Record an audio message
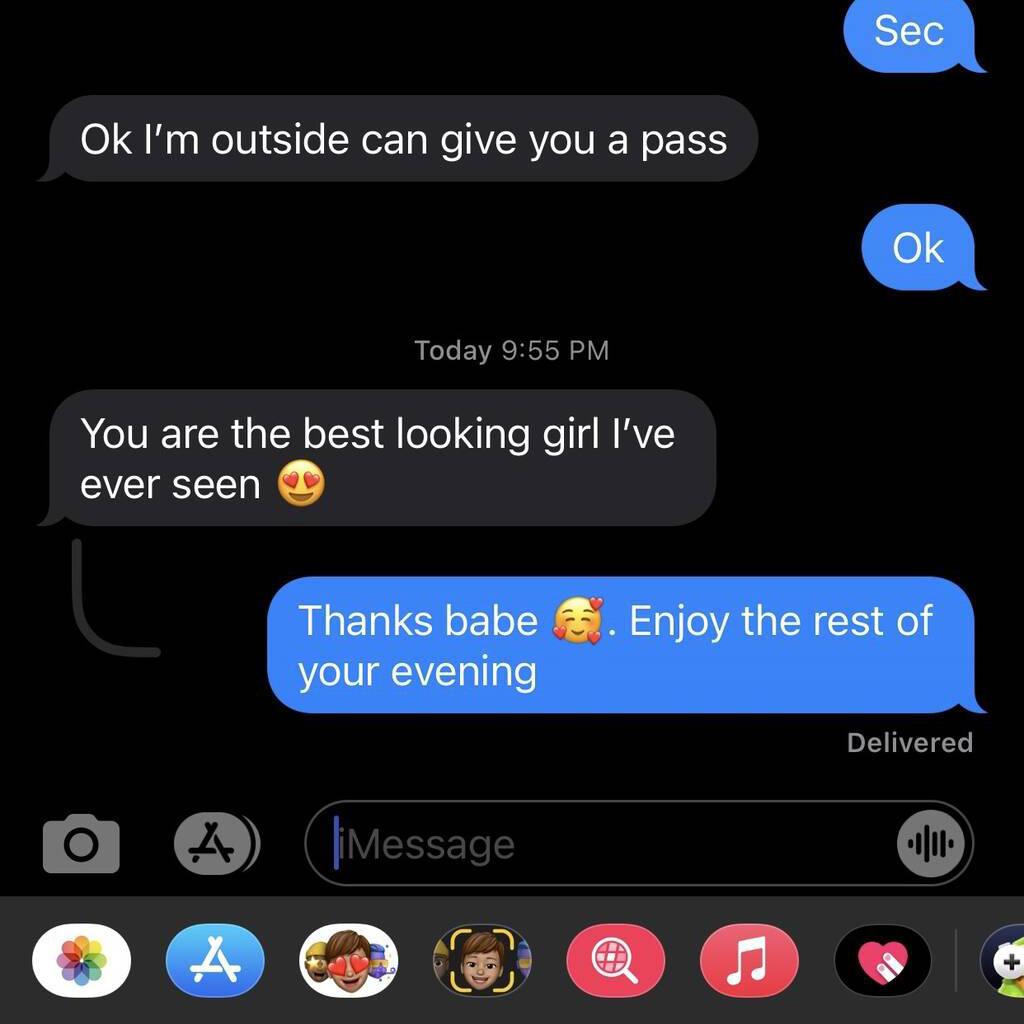1024x1024 pixels. tap(931, 845)
